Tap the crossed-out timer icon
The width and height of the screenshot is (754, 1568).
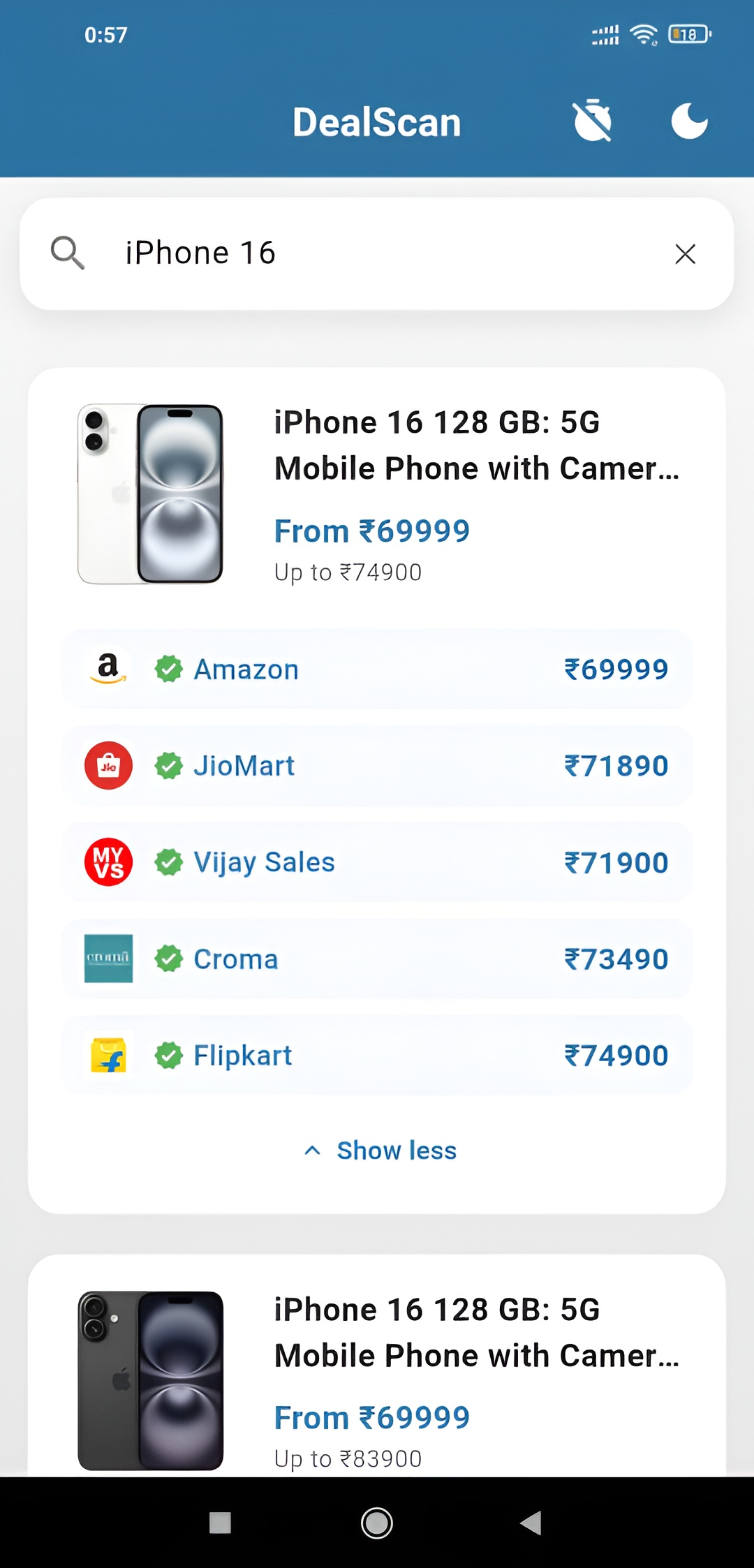tap(592, 121)
